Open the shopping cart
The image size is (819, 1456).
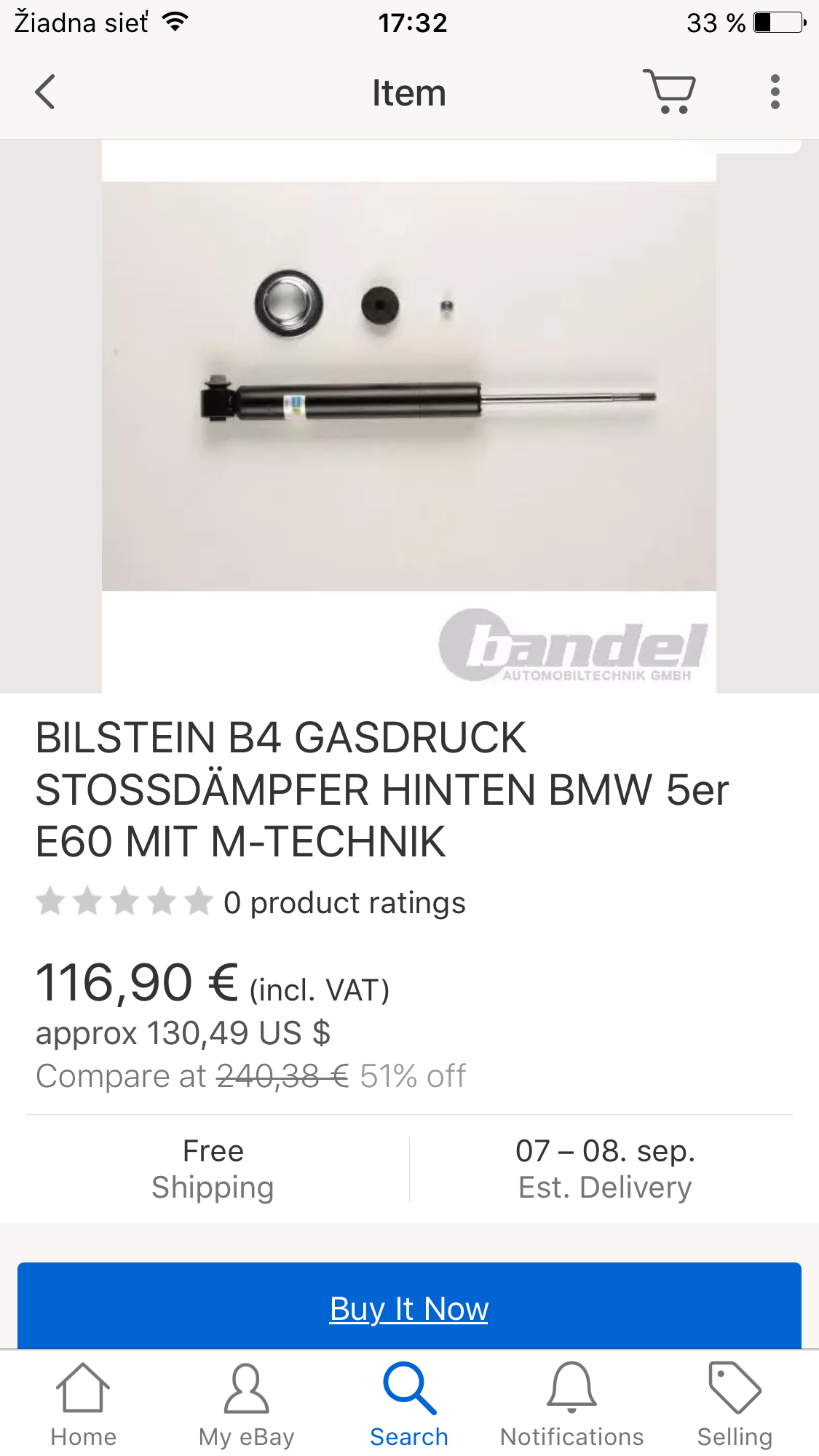(670, 92)
